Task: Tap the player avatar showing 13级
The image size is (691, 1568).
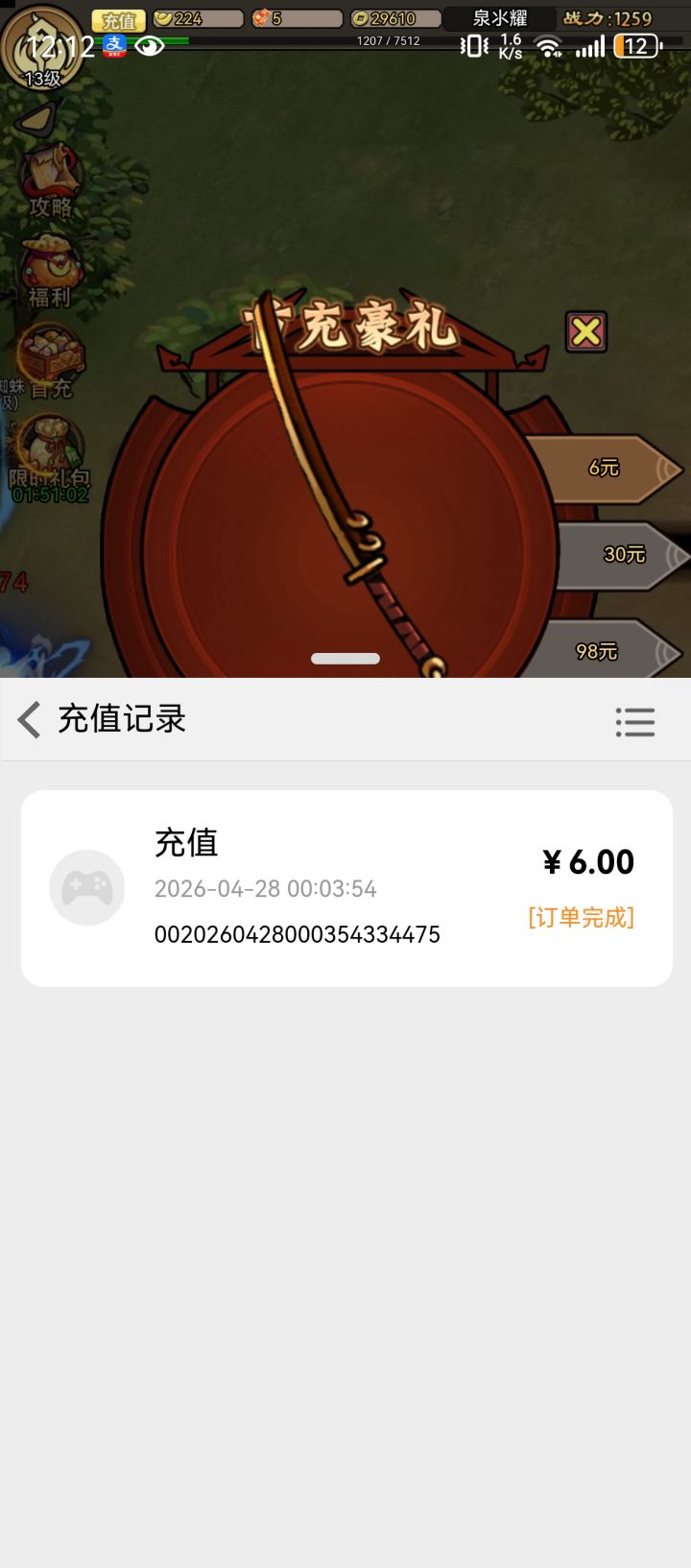Action: pyautogui.click(x=43, y=48)
